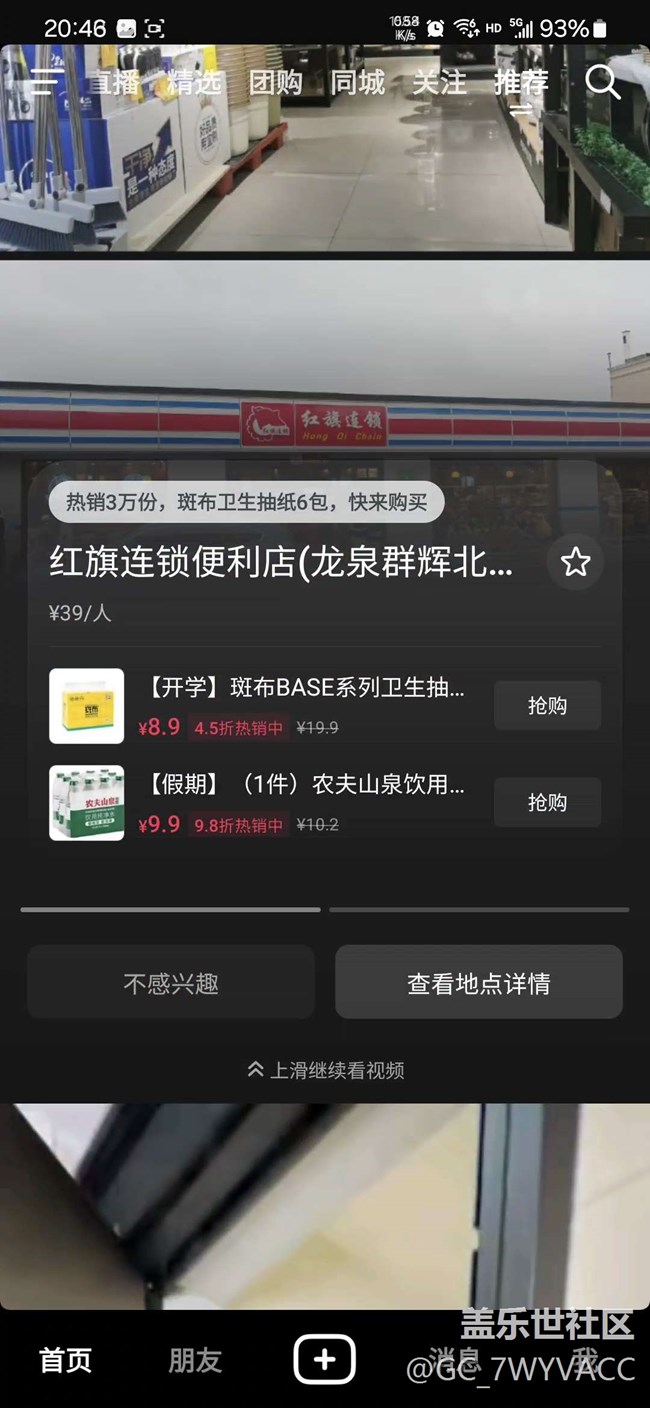Tap 查看地点详情 button
This screenshot has width=650, height=1408.
[x=478, y=983]
